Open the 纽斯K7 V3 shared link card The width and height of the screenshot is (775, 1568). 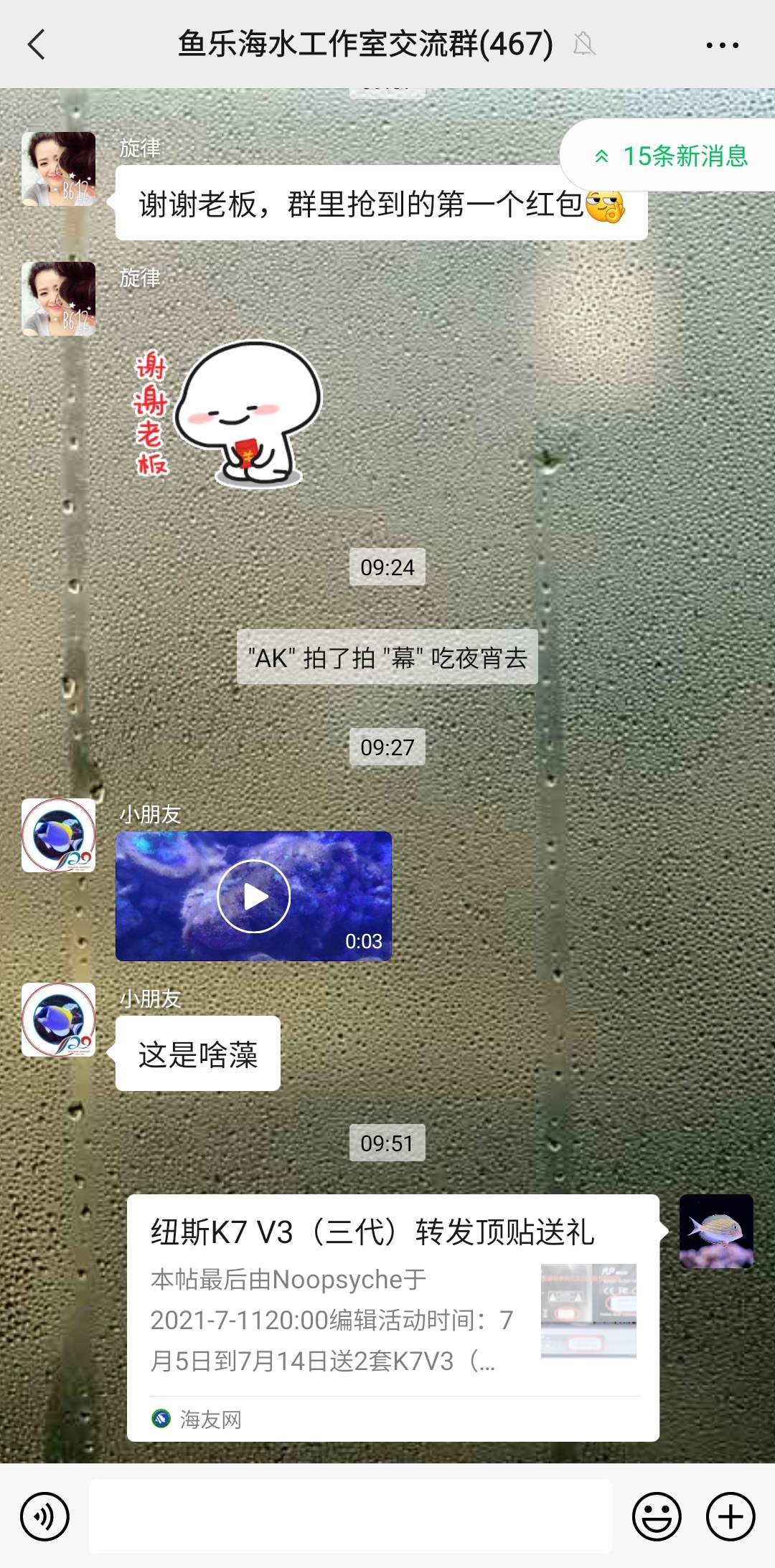tap(393, 1317)
